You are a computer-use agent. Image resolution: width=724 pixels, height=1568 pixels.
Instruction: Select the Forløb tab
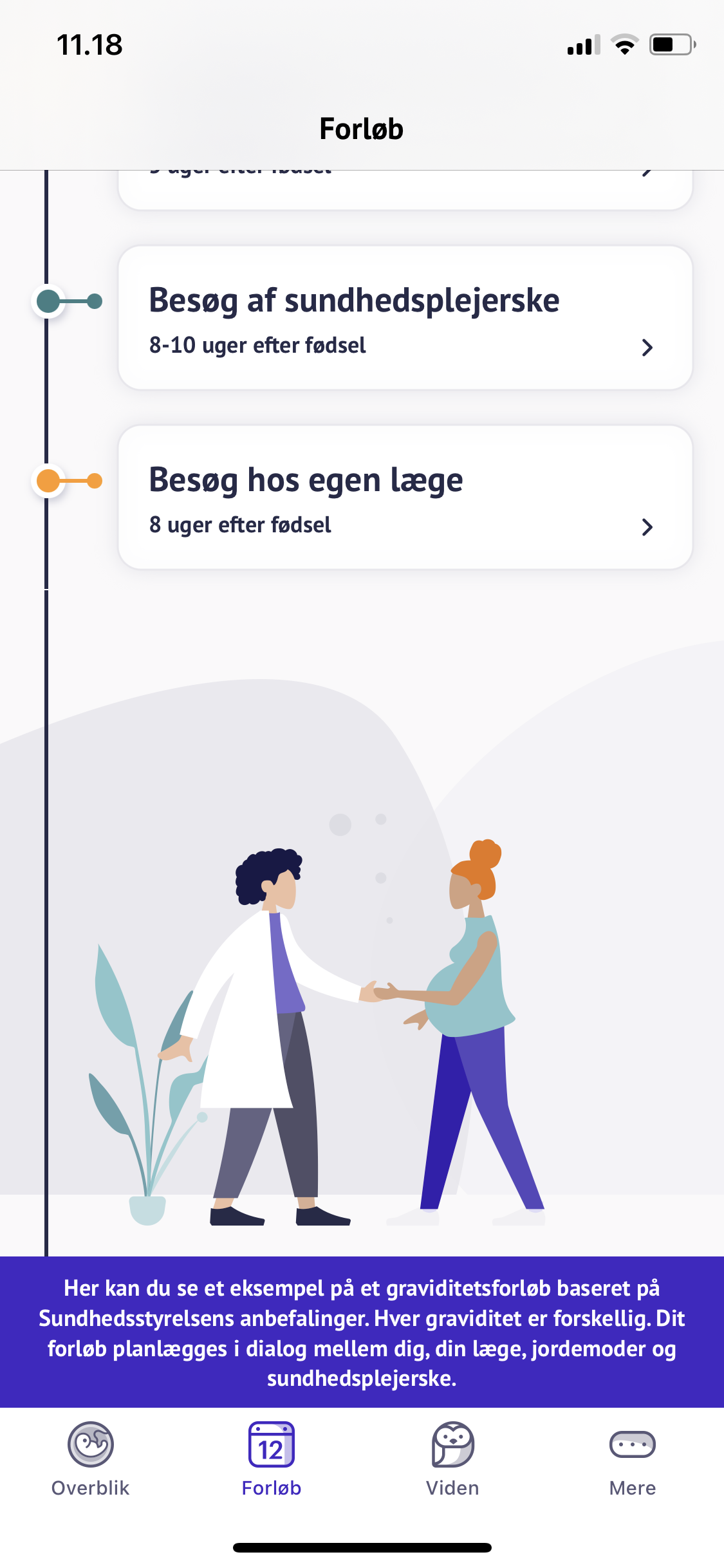pyautogui.click(x=271, y=1459)
